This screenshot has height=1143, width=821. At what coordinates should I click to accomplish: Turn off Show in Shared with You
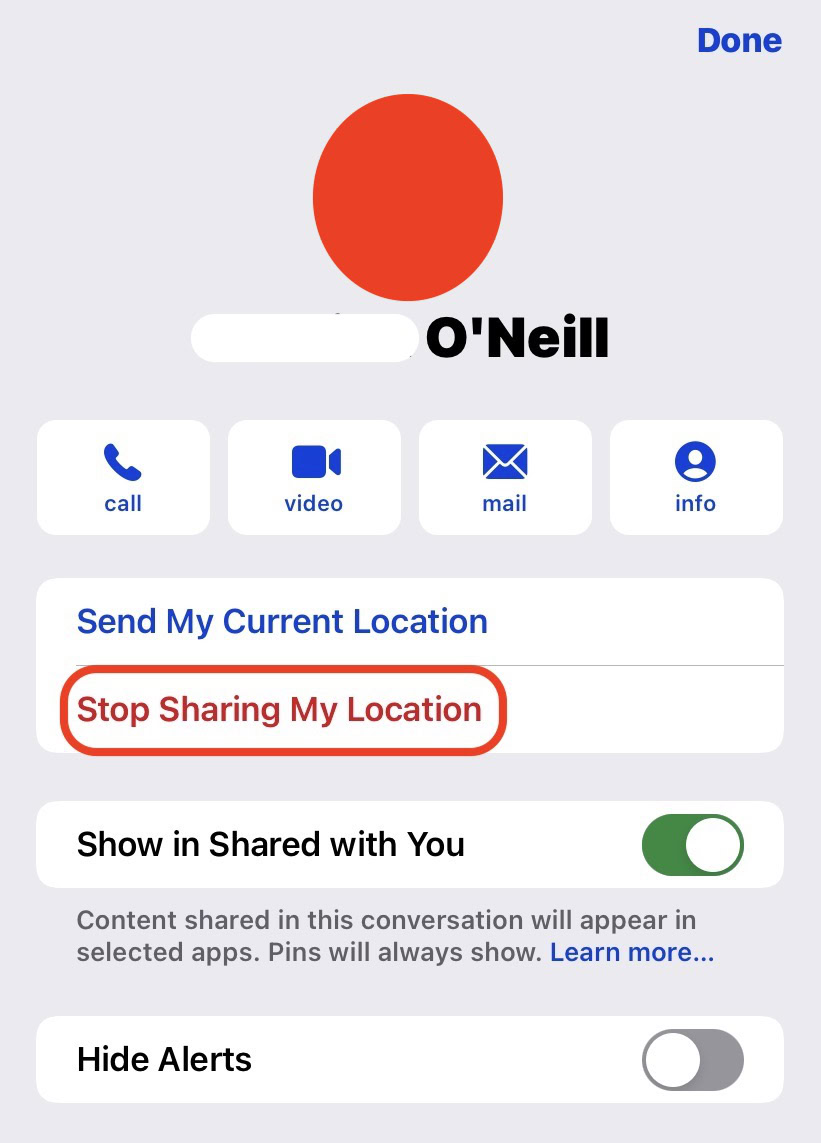tap(692, 845)
